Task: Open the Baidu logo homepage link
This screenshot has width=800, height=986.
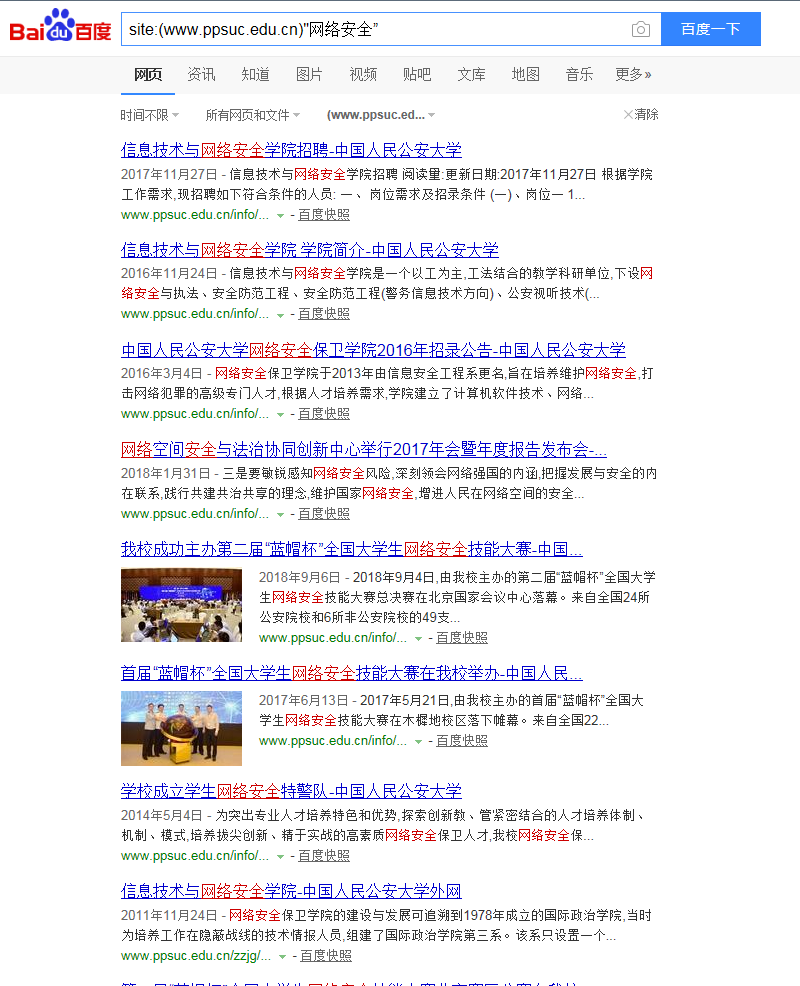Action: 60,27
